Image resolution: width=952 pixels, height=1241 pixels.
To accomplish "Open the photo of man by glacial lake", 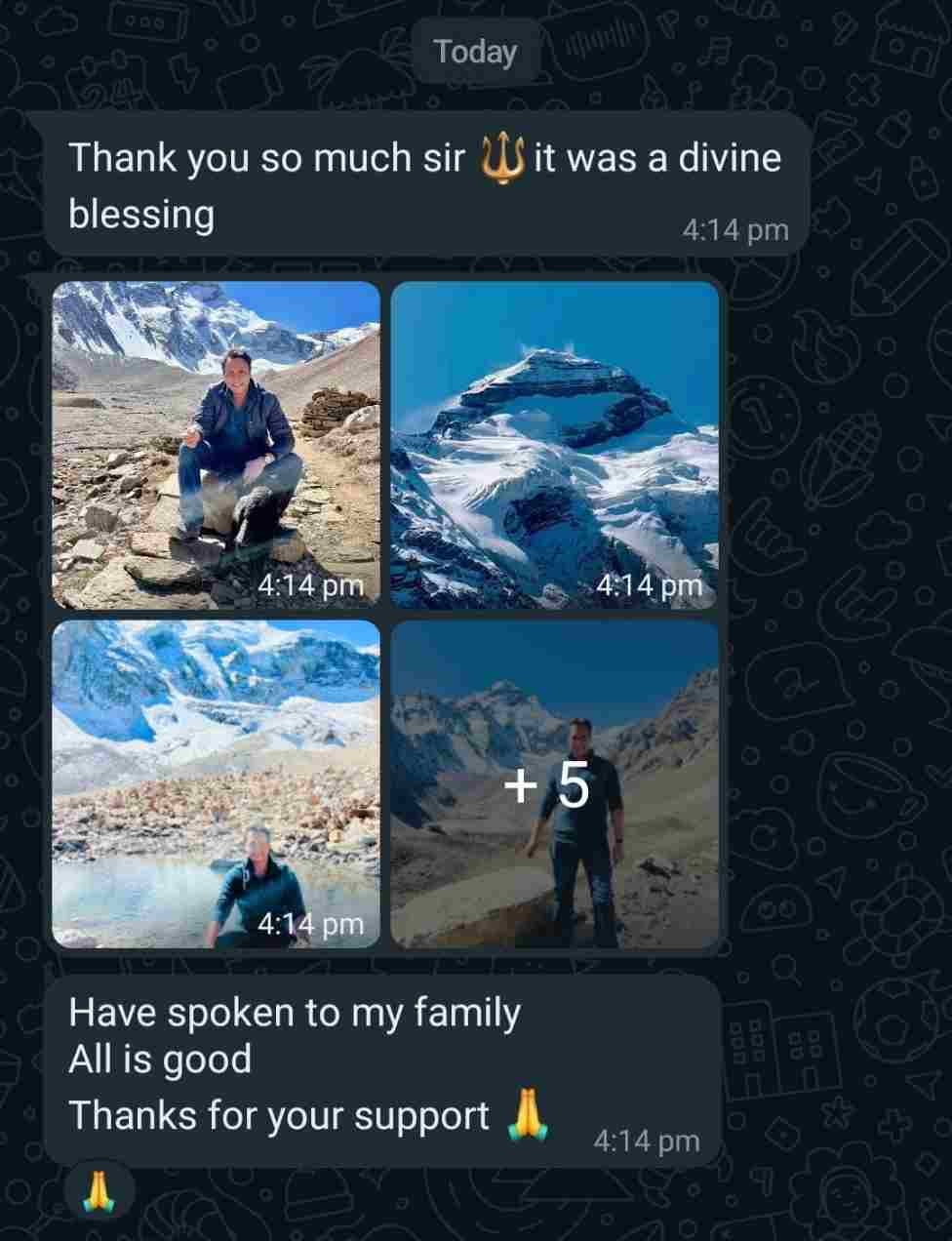I will coord(216,782).
